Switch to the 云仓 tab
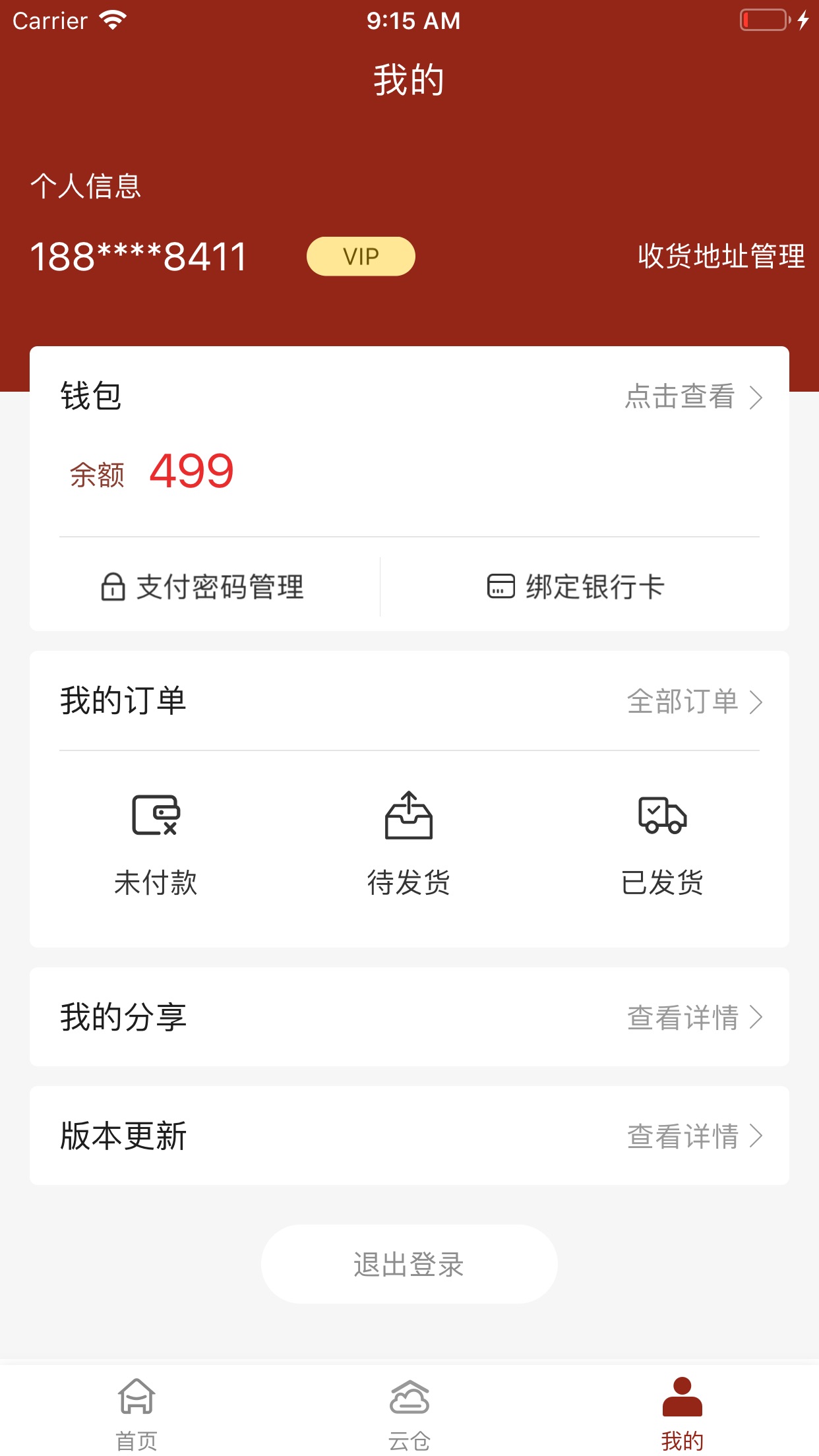The image size is (819, 1456). point(409,1412)
